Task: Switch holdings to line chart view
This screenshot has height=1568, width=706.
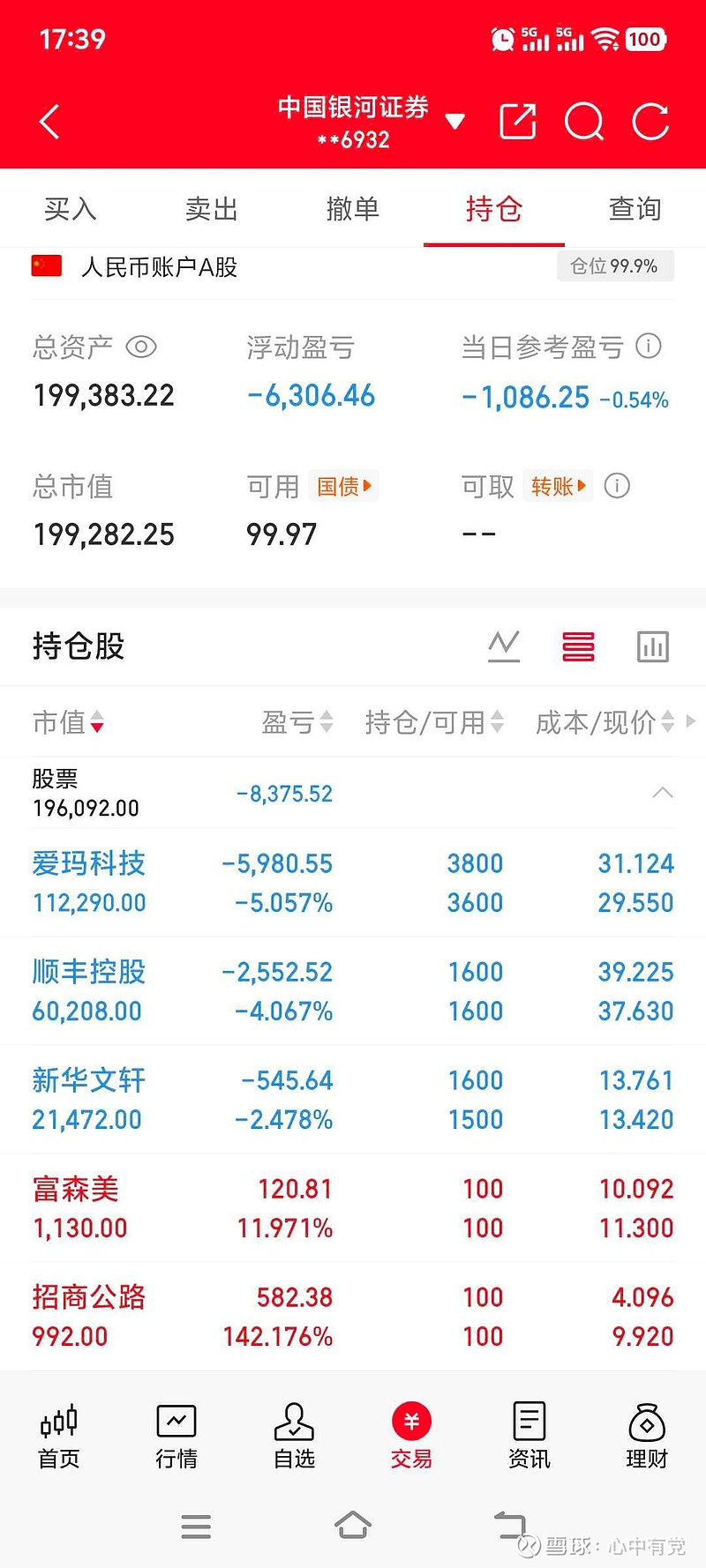Action: (503, 646)
